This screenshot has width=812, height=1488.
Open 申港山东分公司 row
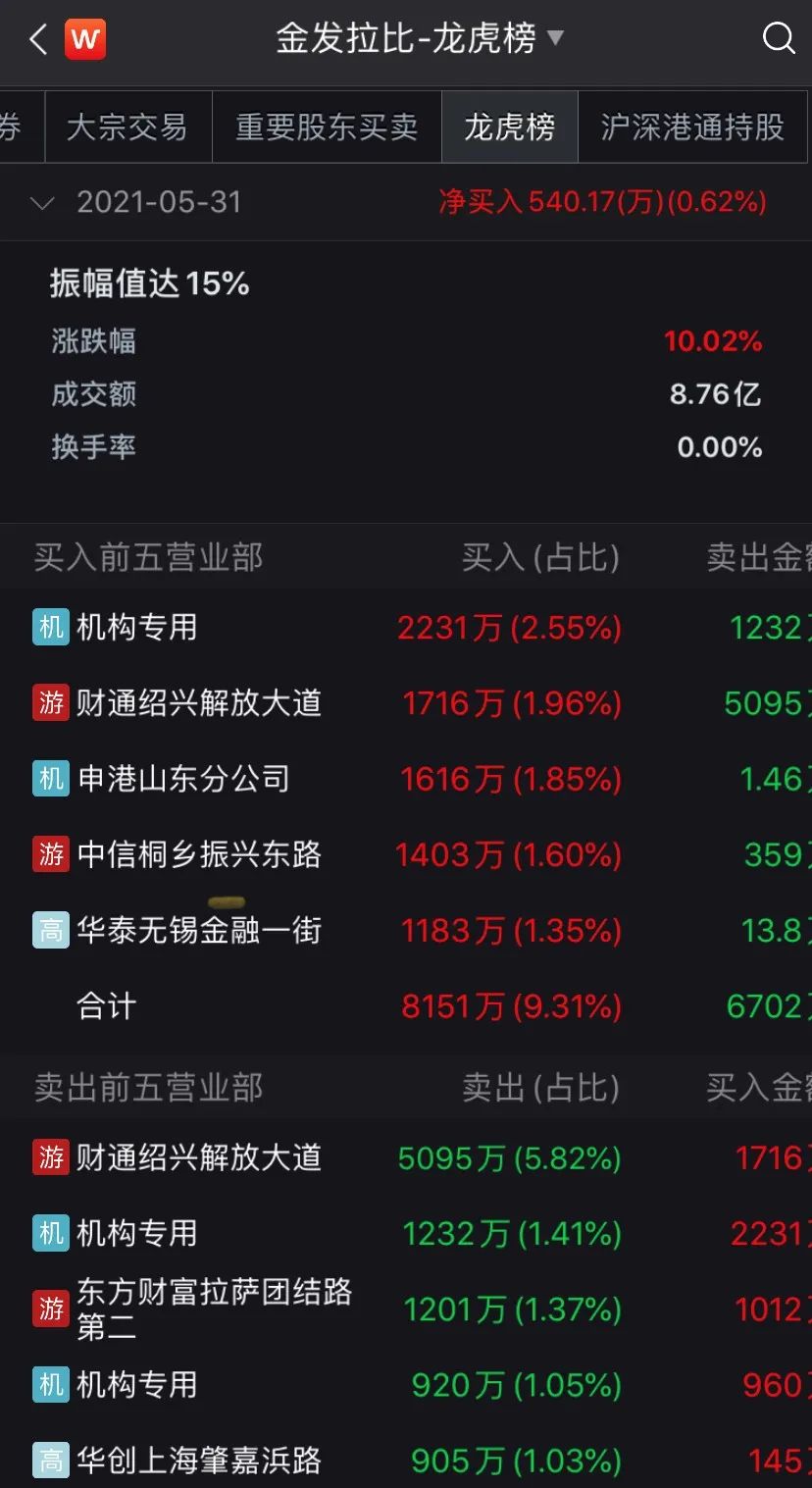point(406,779)
